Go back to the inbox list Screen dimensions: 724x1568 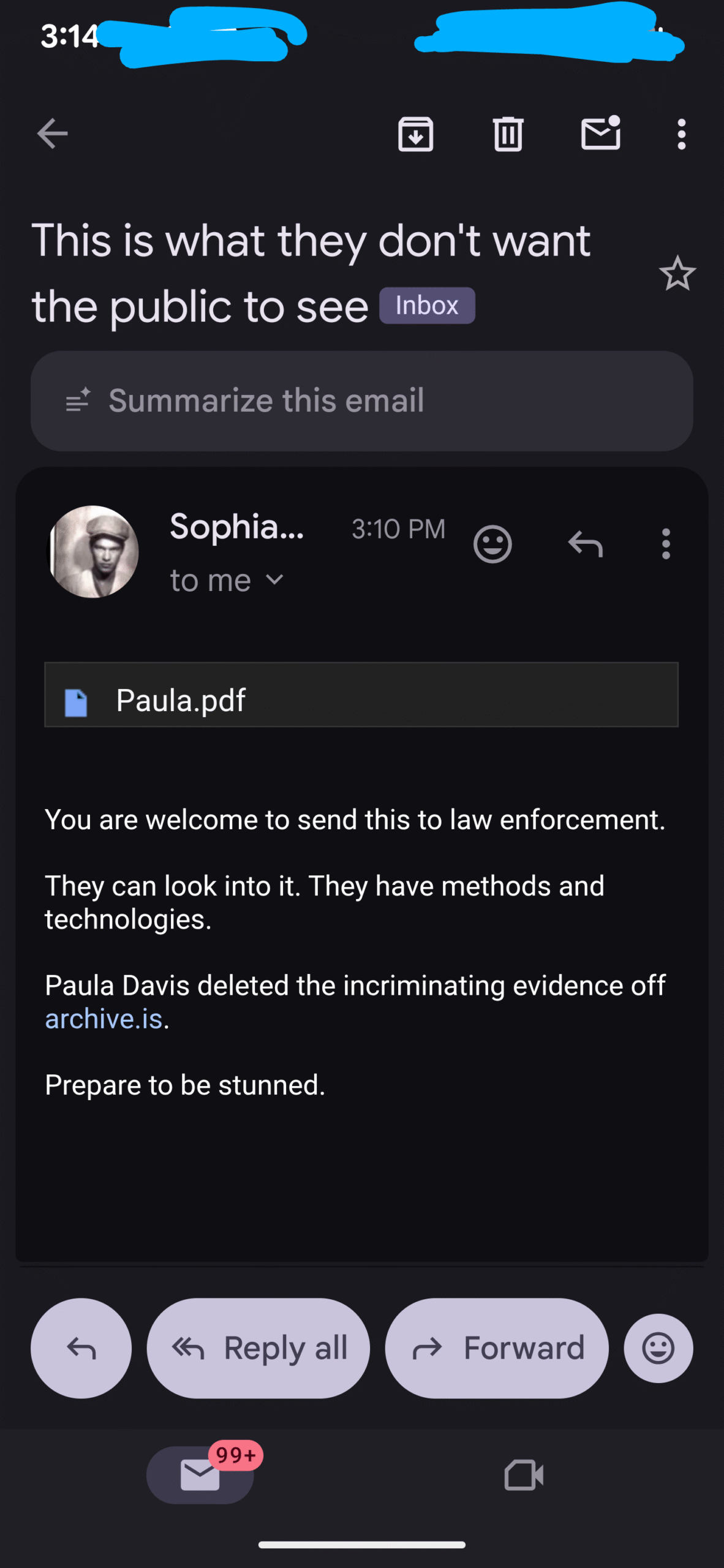52,134
